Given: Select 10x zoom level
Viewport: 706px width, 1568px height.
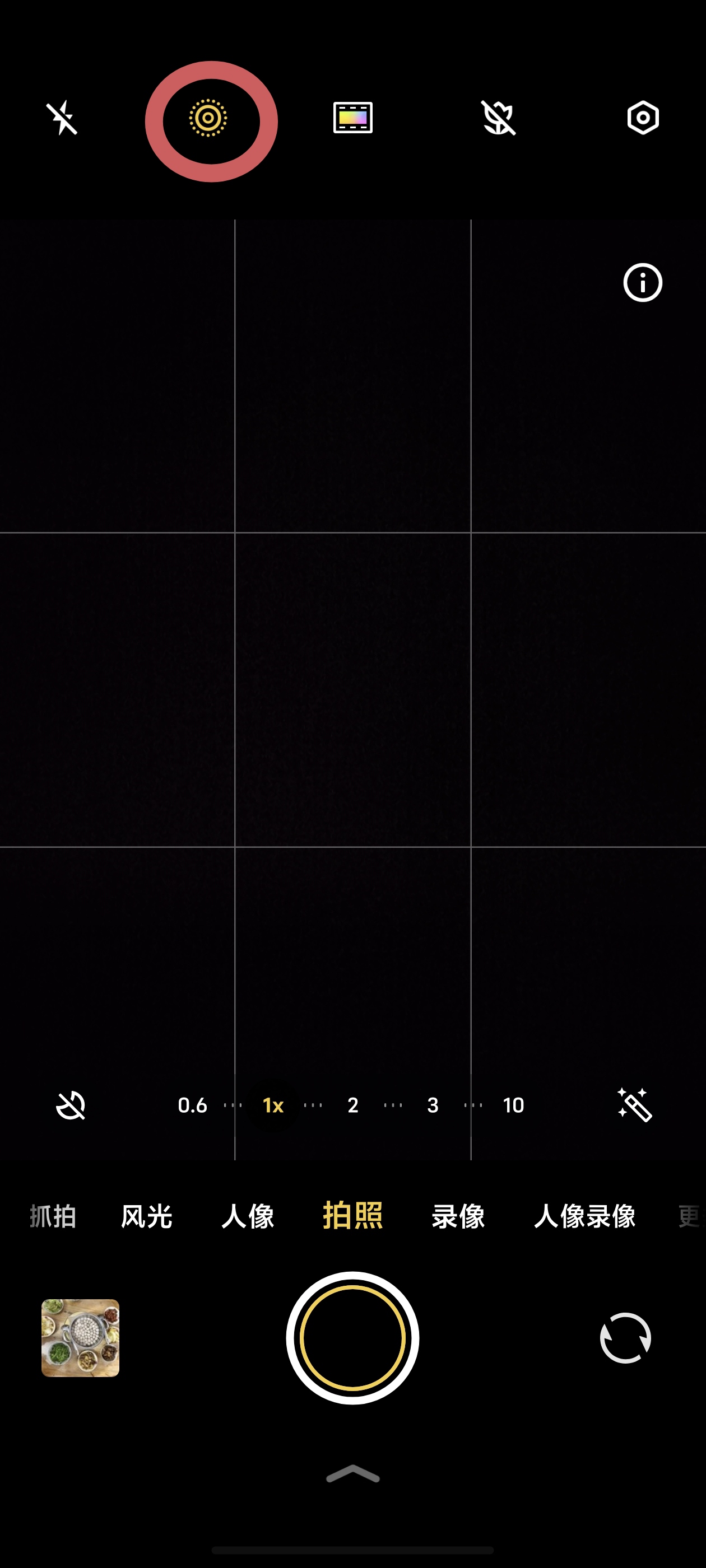Looking at the screenshot, I should coord(513,1105).
